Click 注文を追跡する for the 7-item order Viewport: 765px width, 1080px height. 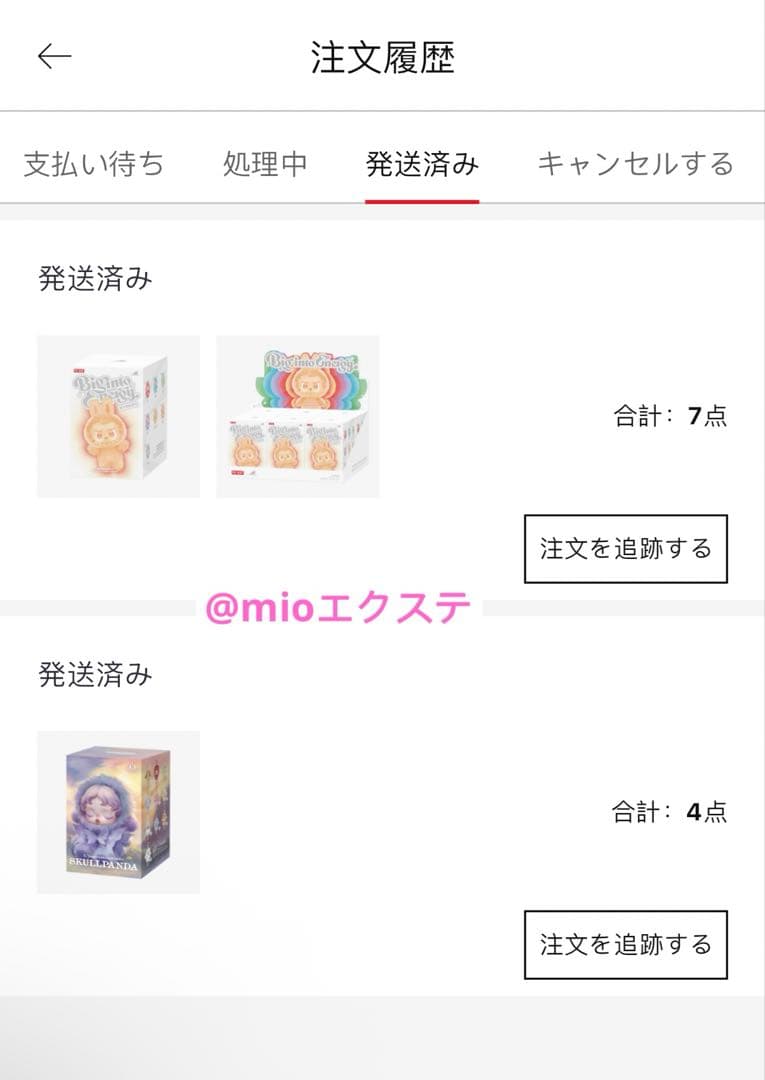point(625,549)
